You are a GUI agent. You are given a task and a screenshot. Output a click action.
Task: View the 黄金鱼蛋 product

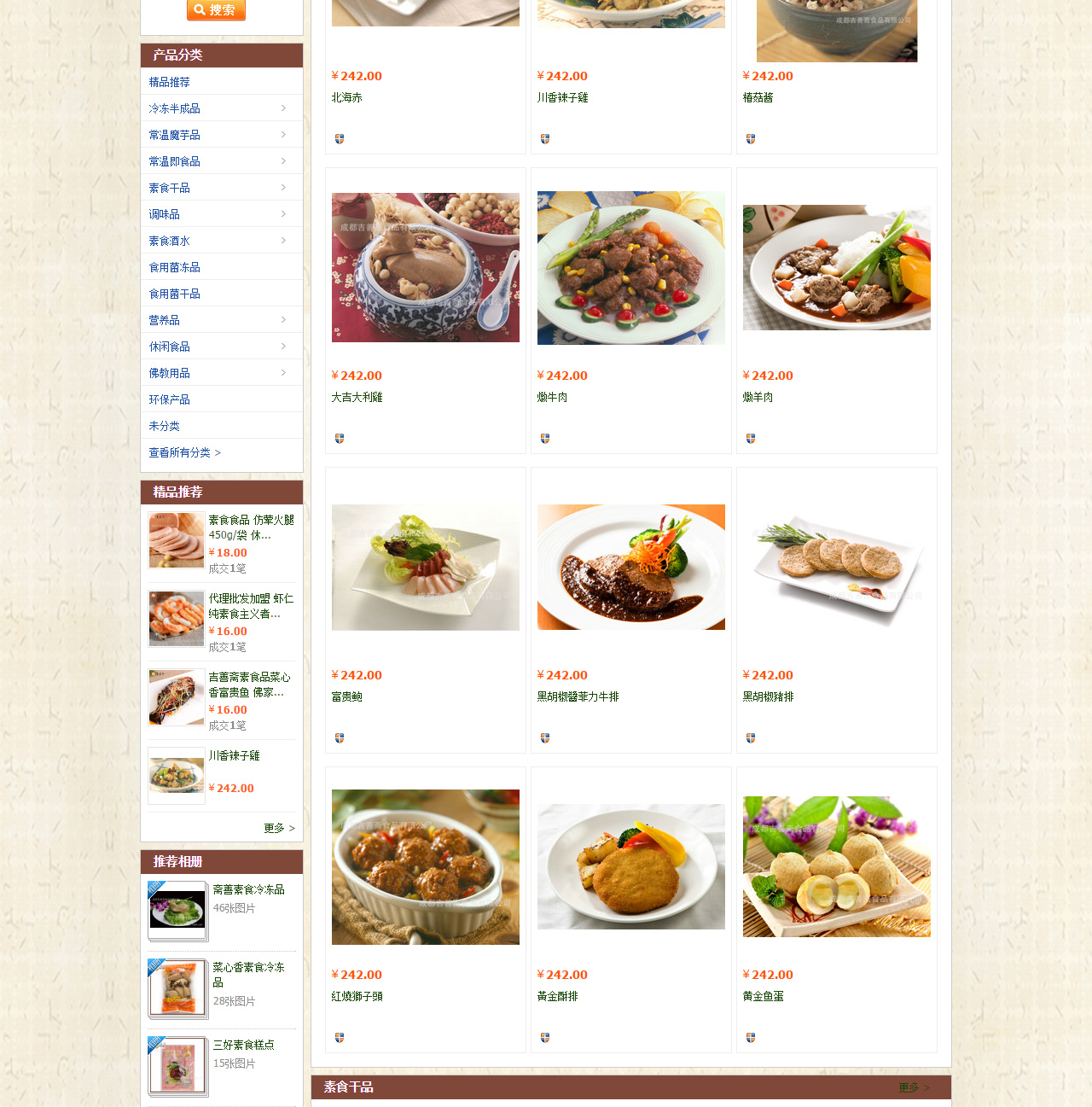click(764, 996)
